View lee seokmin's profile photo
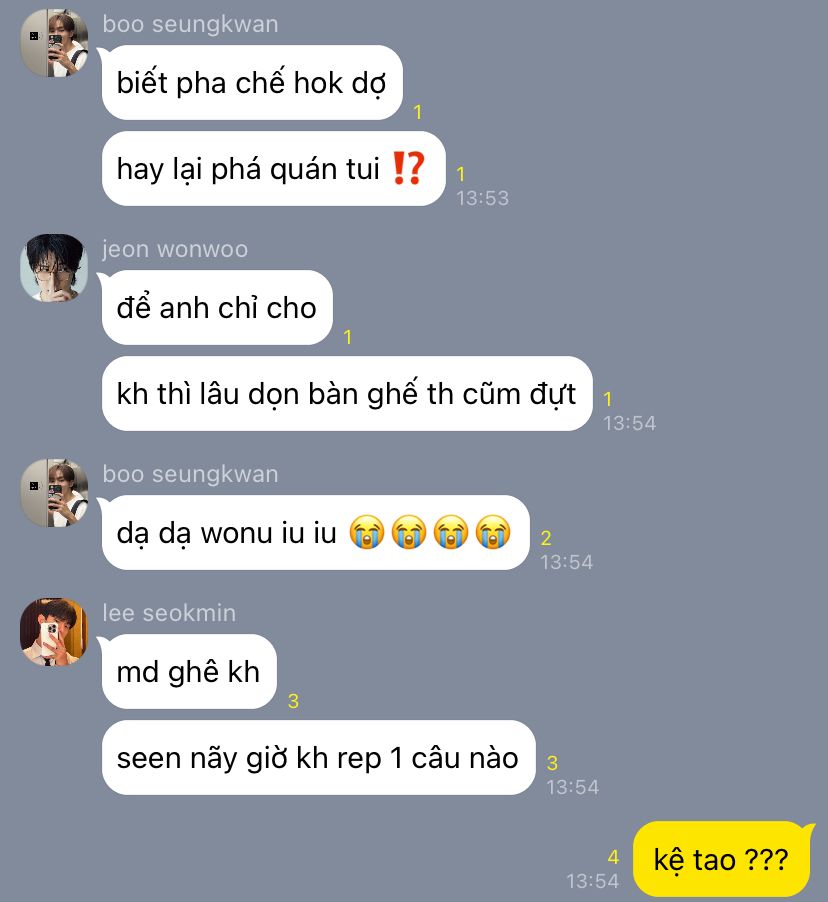Viewport: 828px width, 902px height. (x=54, y=632)
